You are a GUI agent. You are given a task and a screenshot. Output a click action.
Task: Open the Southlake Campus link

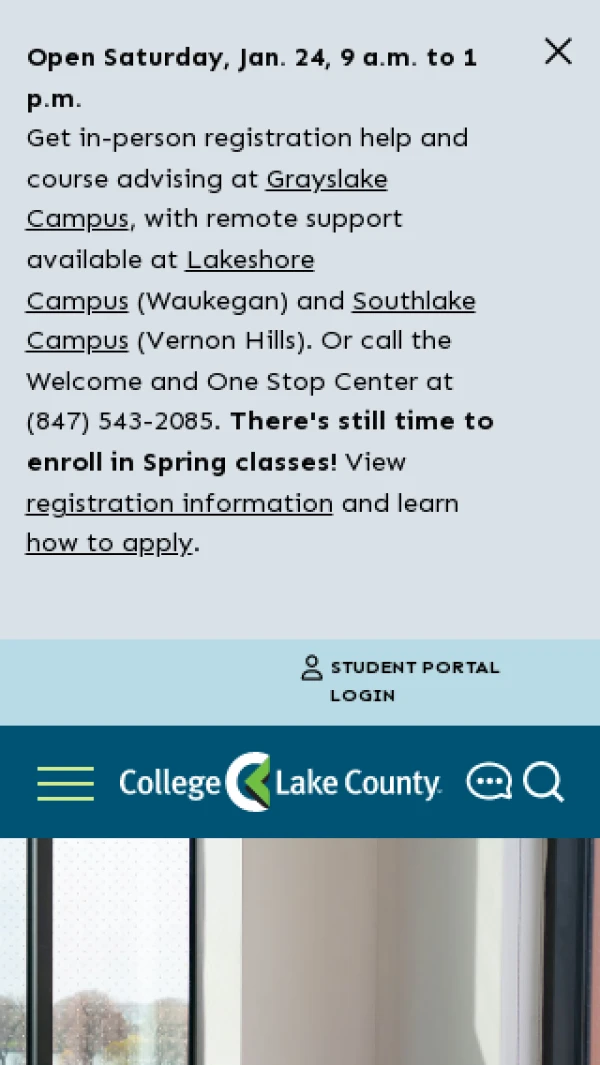pyautogui.click(x=413, y=301)
